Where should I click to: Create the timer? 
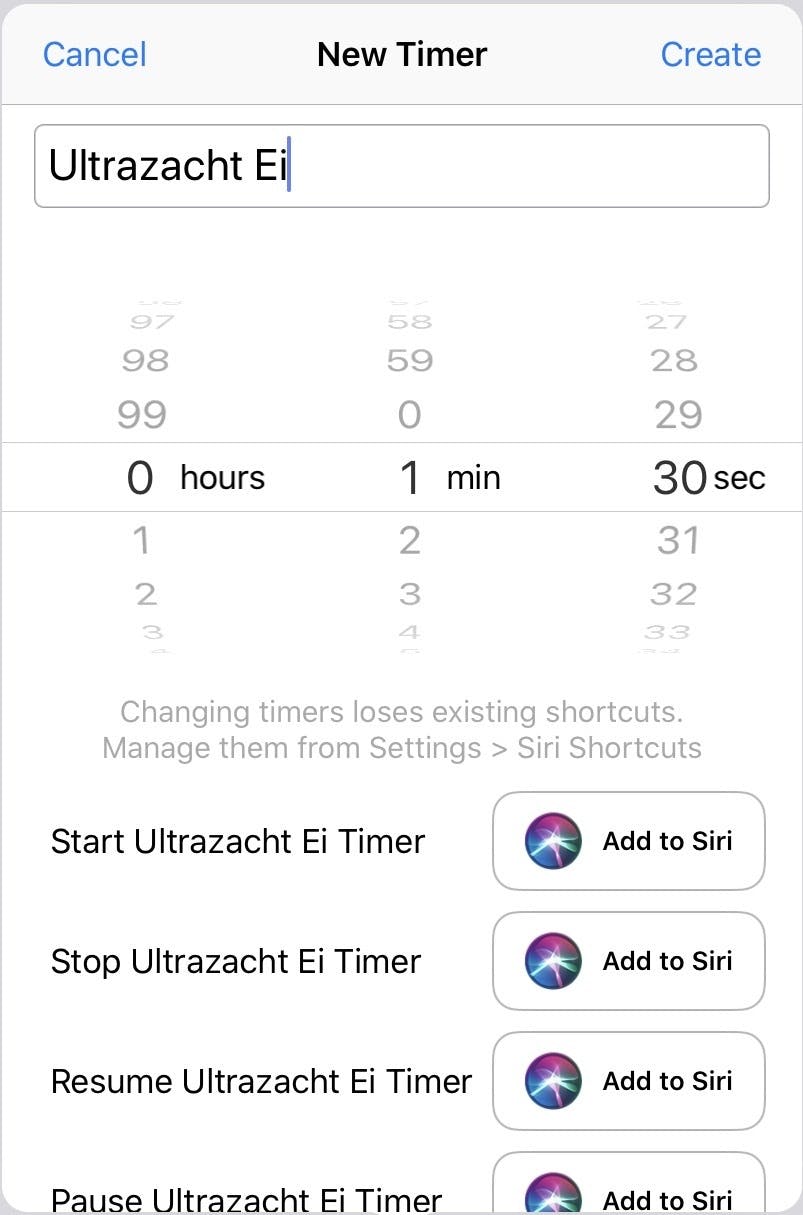[710, 54]
